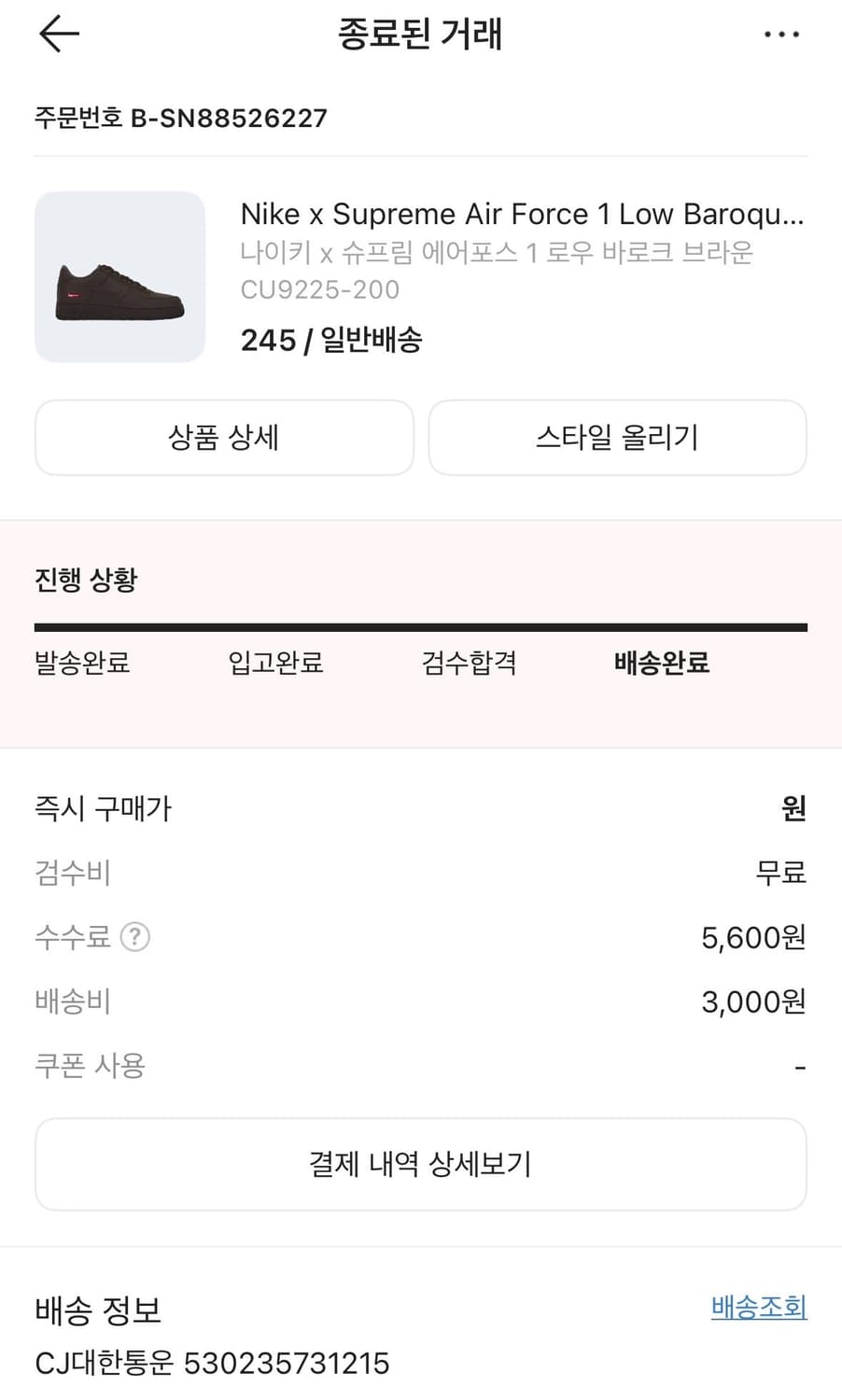Tap the fee help question mark icon
This screenshot has width=842, height=1400.
click(x=136, y=938)
